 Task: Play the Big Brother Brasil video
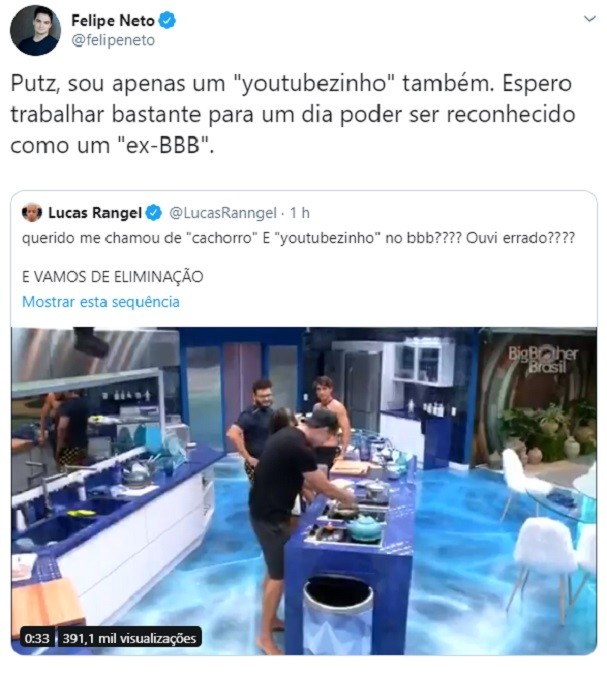[303, 490]
